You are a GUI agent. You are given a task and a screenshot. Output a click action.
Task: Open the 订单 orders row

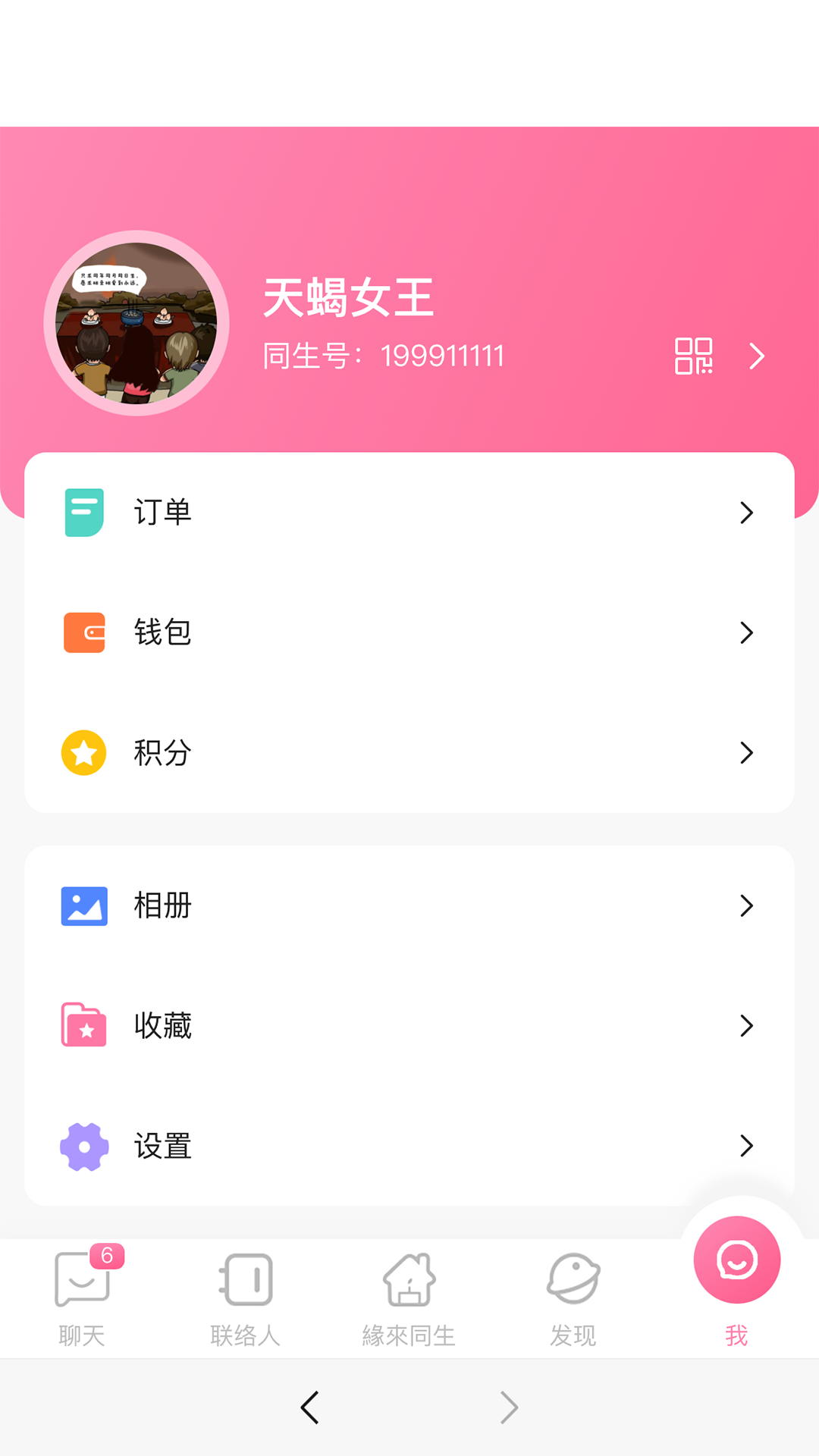[409, 513]
